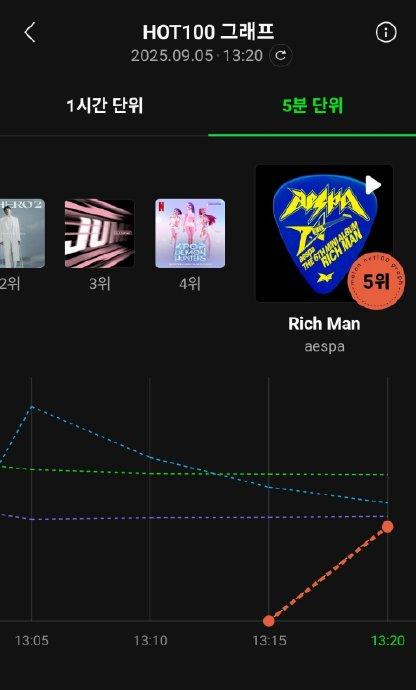Viewport: 416px width, 690px height.
Task: Play Rich Man by aespa
Action: click(373, 185)
